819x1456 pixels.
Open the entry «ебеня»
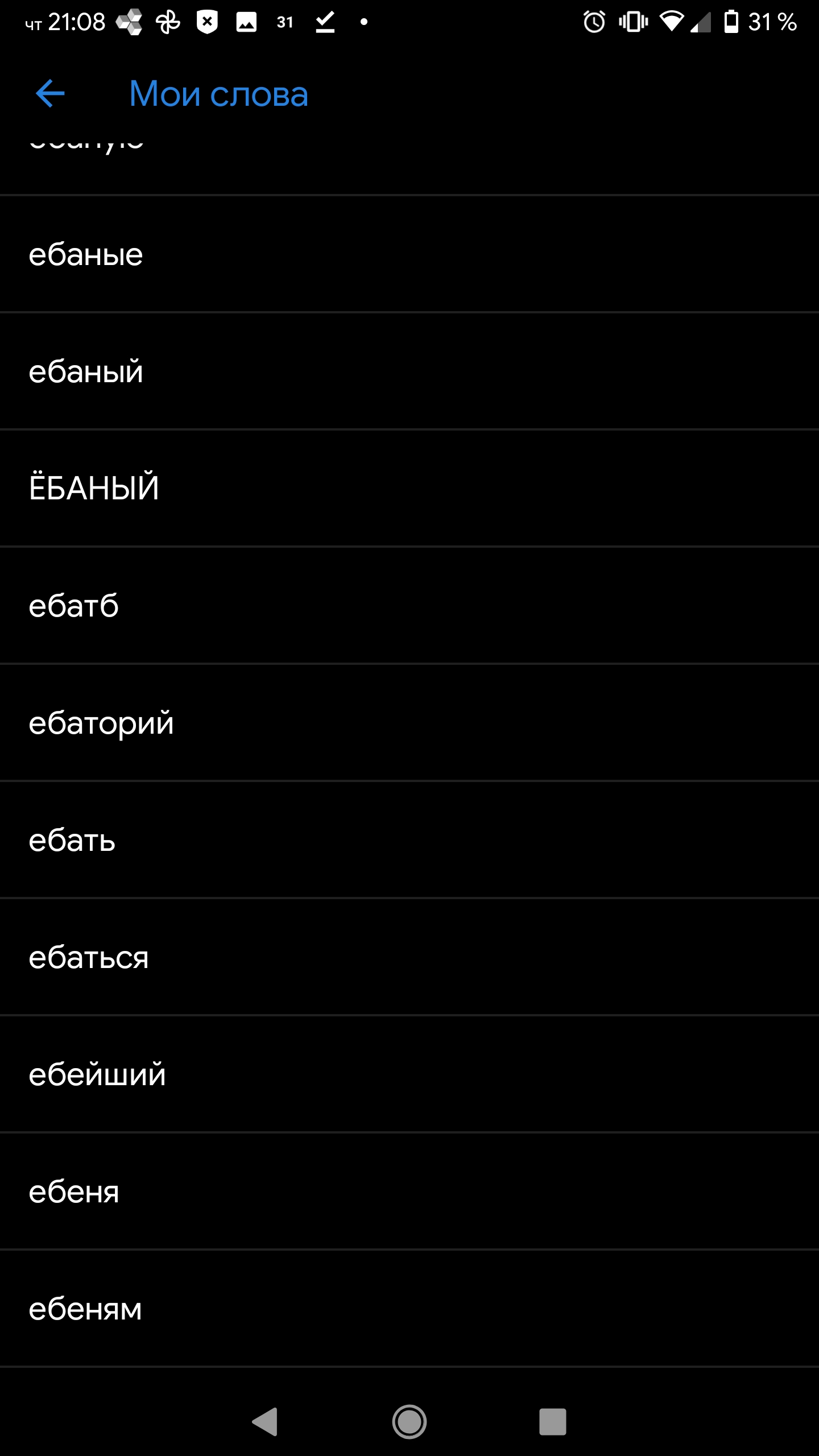click(409, 1192)
